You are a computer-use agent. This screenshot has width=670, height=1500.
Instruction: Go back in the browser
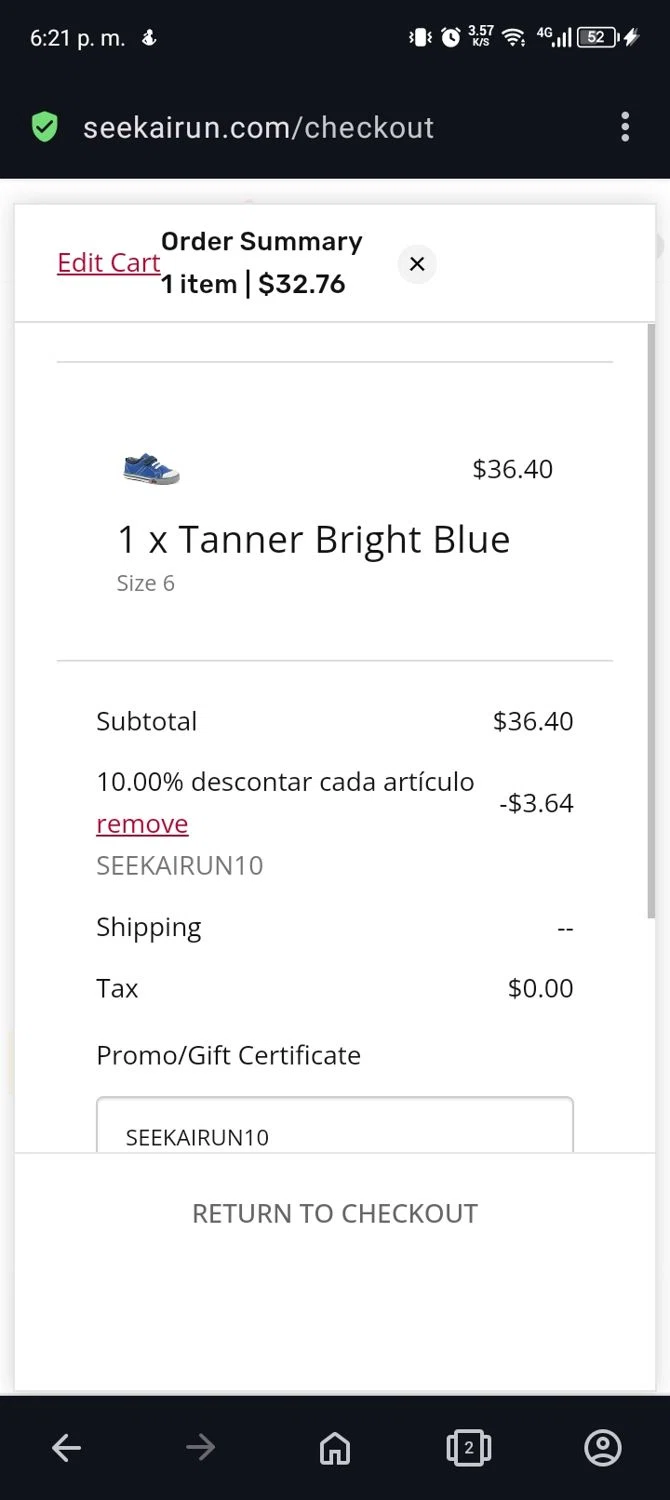(x=67, y=1447)
